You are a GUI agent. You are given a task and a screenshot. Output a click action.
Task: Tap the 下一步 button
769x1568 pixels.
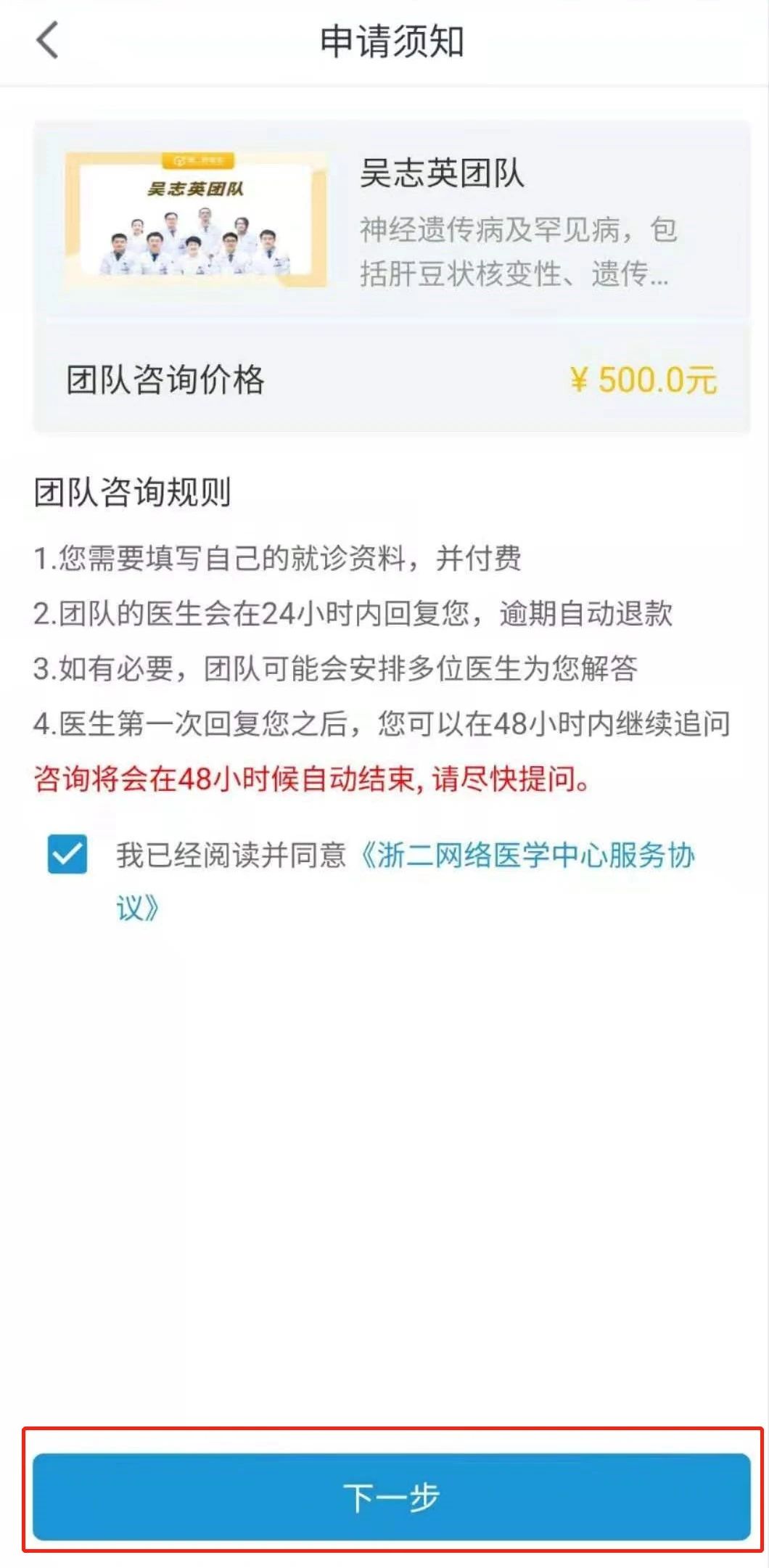[392, 1496]
